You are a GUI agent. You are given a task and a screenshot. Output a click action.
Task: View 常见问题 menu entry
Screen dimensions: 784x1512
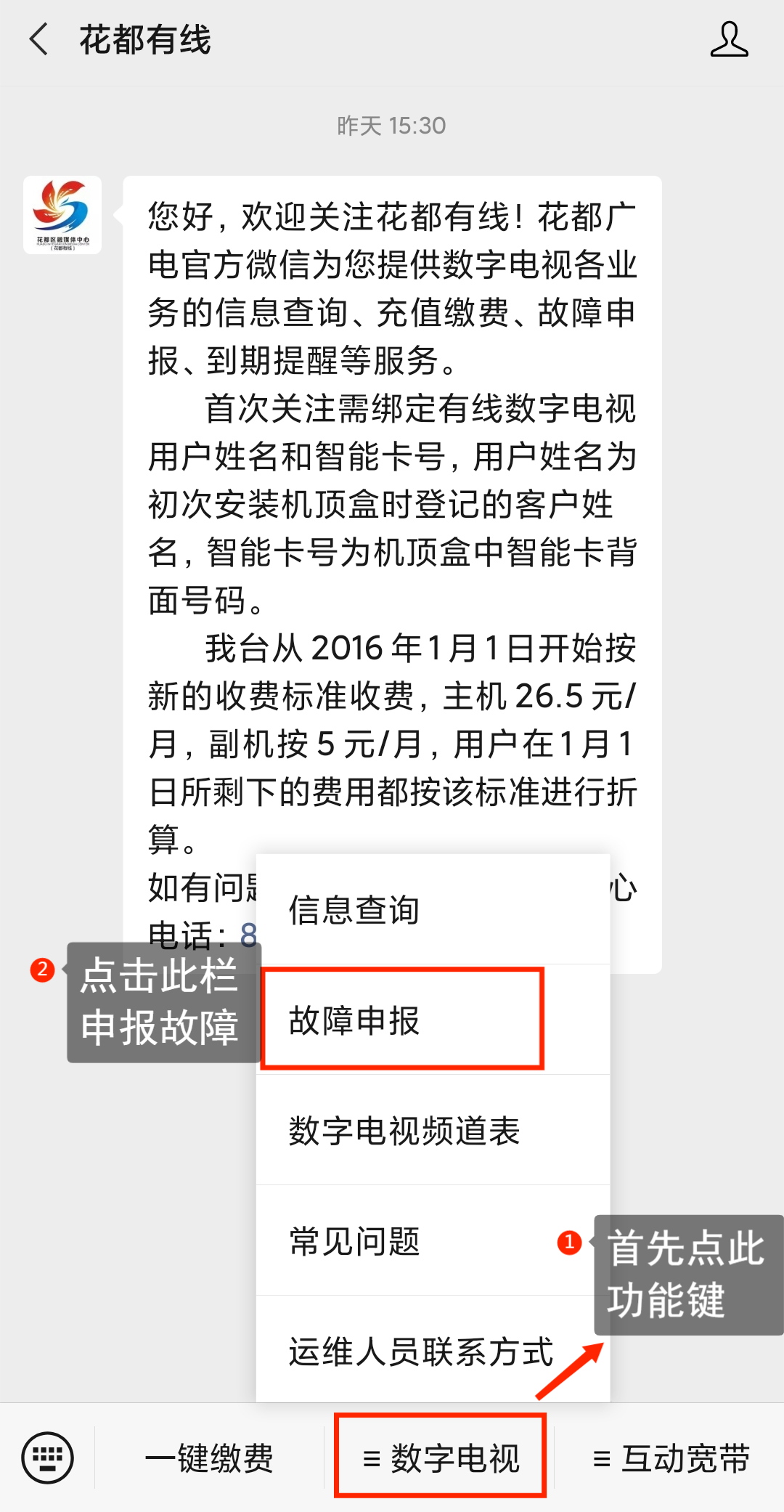point(354,1240)
